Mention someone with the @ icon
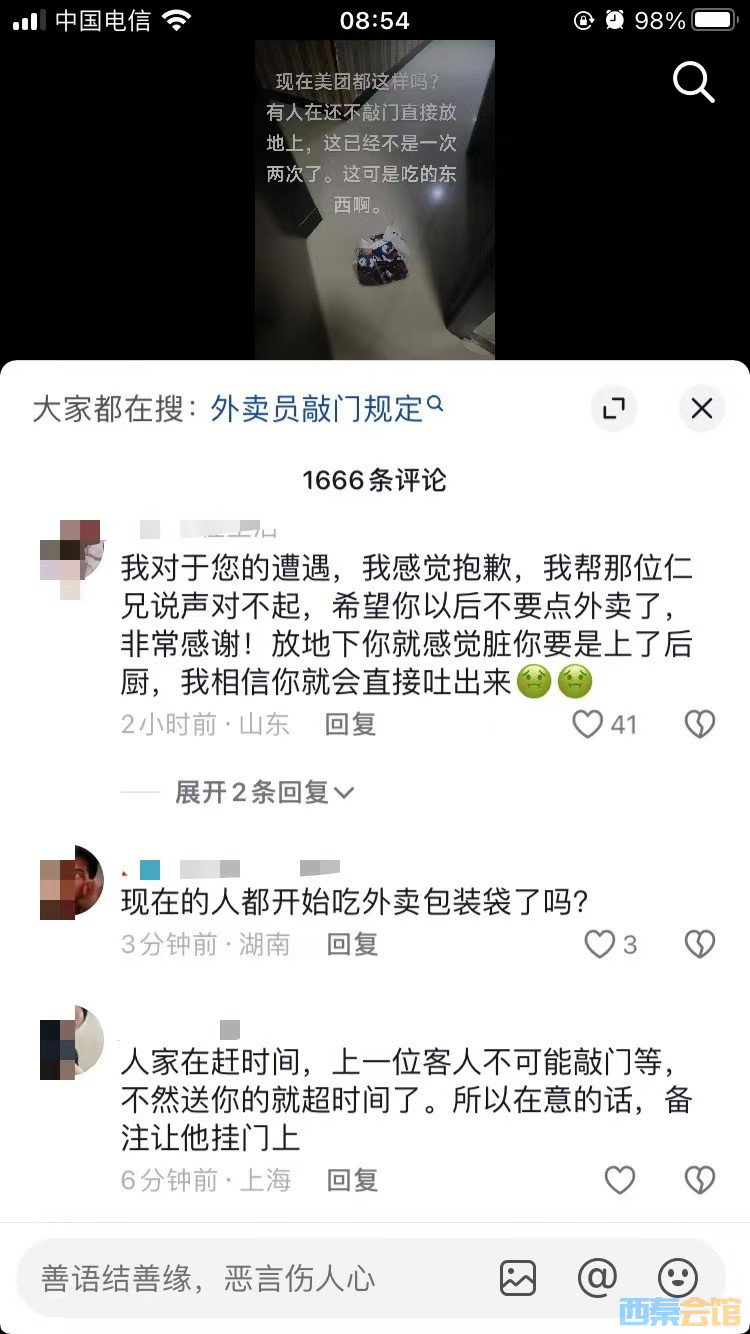Screen dimensions: 750x1334 point(597,1277)
